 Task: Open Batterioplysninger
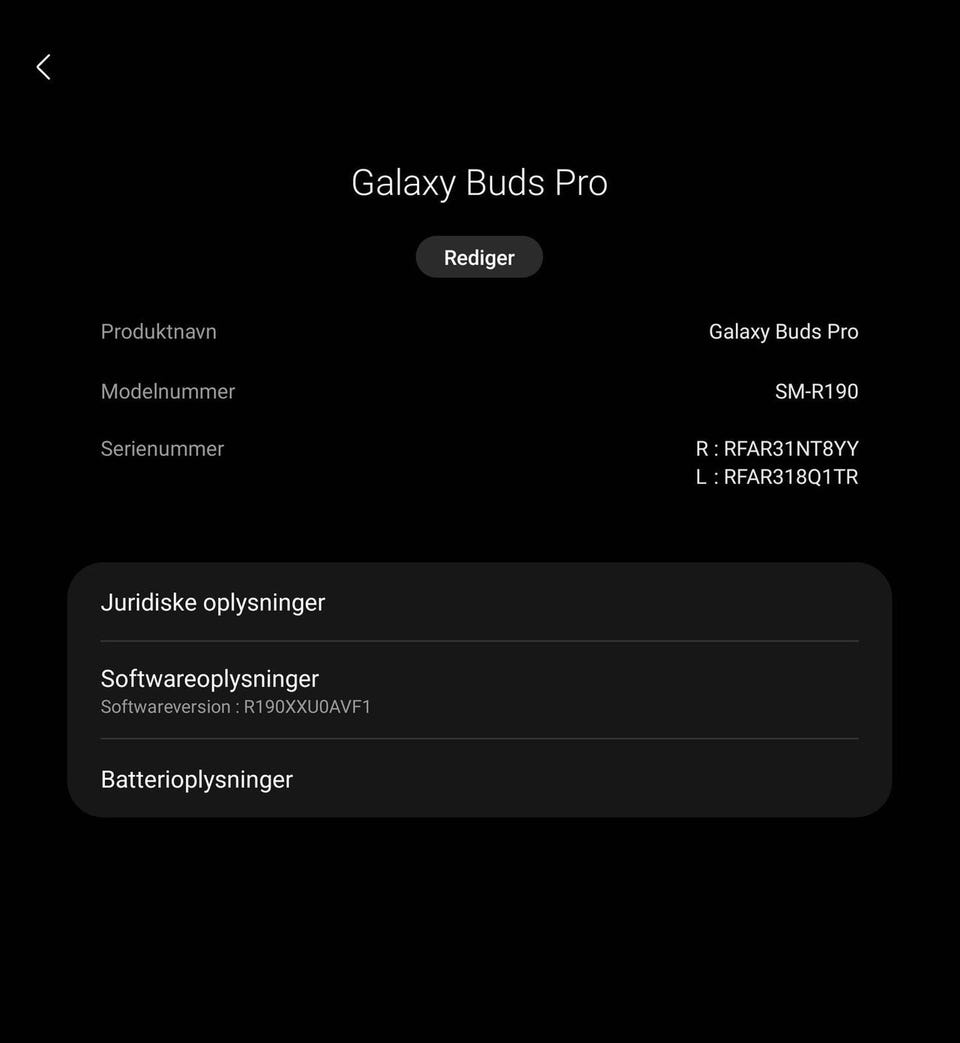click(196, 779)
